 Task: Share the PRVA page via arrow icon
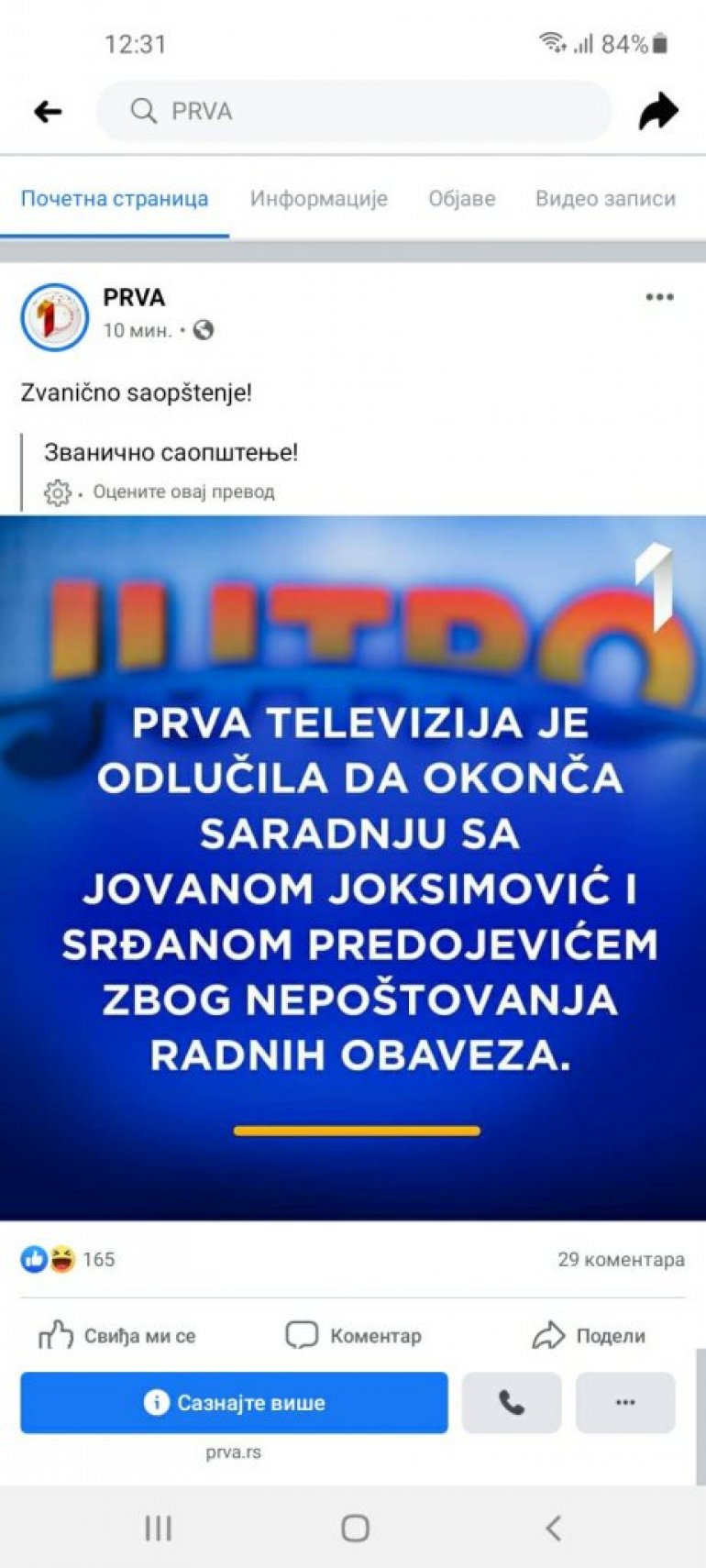[657, 112]
